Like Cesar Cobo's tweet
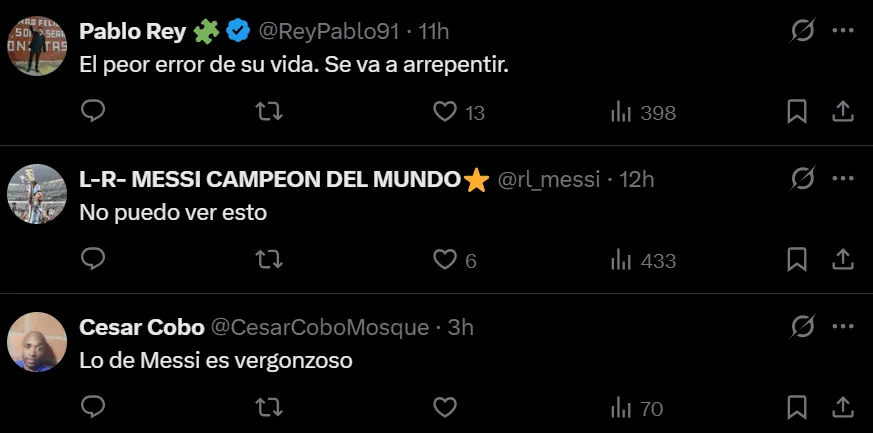This screenshot has height=433, width=873. tap(445, 408)
